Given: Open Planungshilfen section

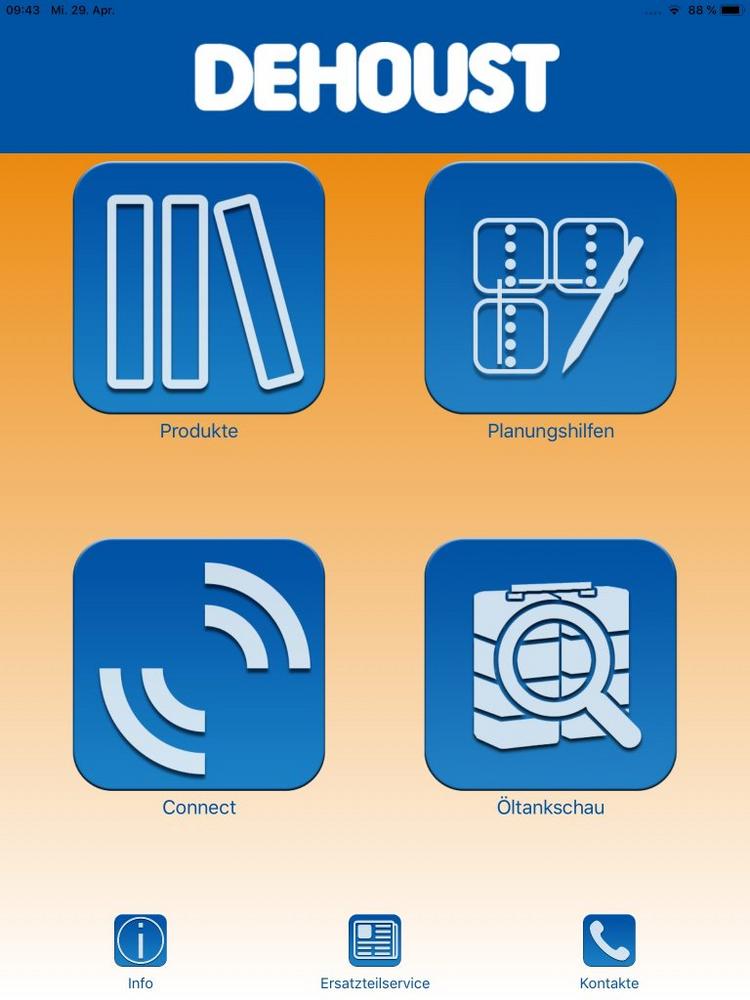Looking at the screenshot, I should [x=550, y=288].
